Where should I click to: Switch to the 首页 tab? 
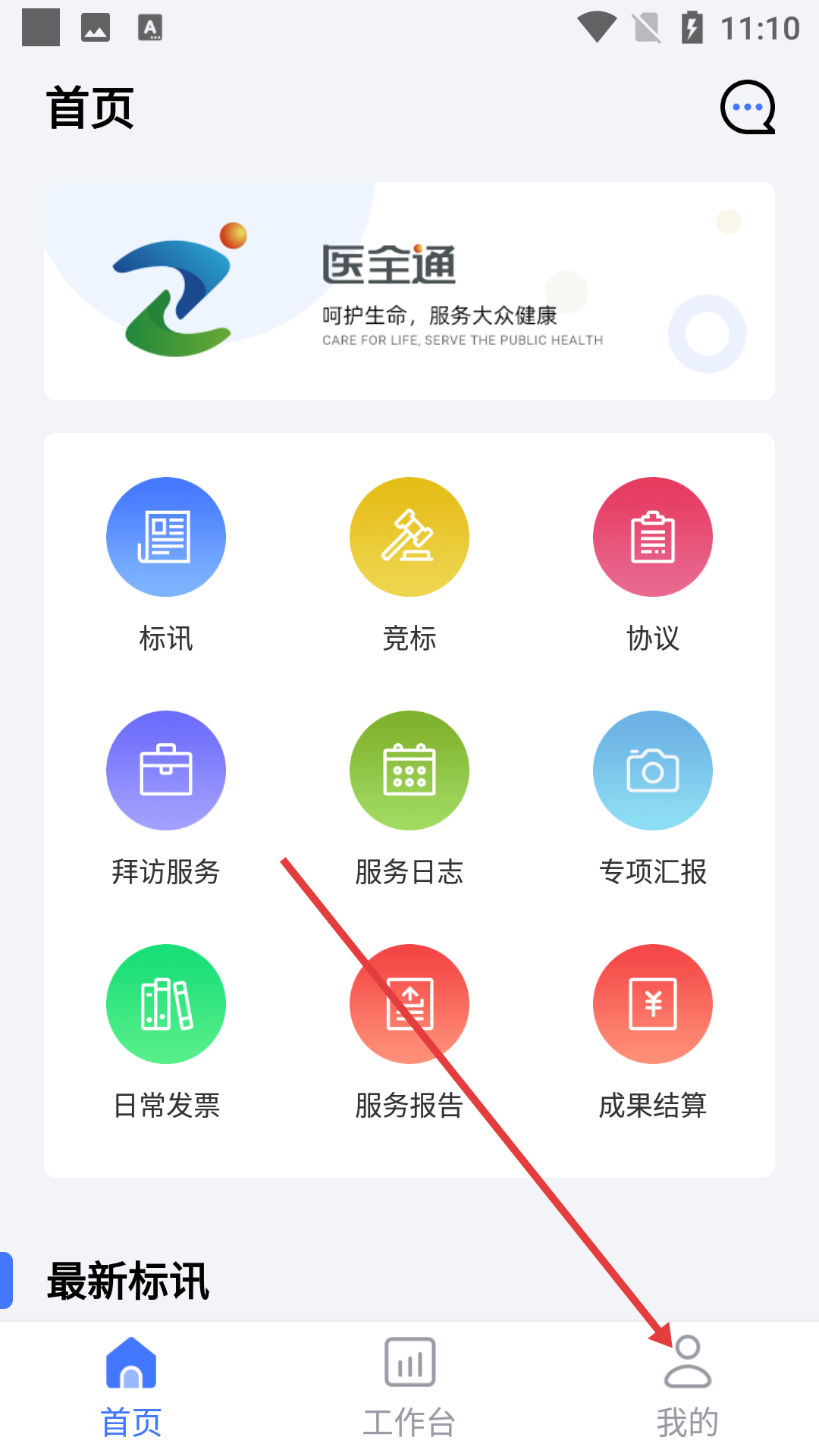pos(131,1388)
